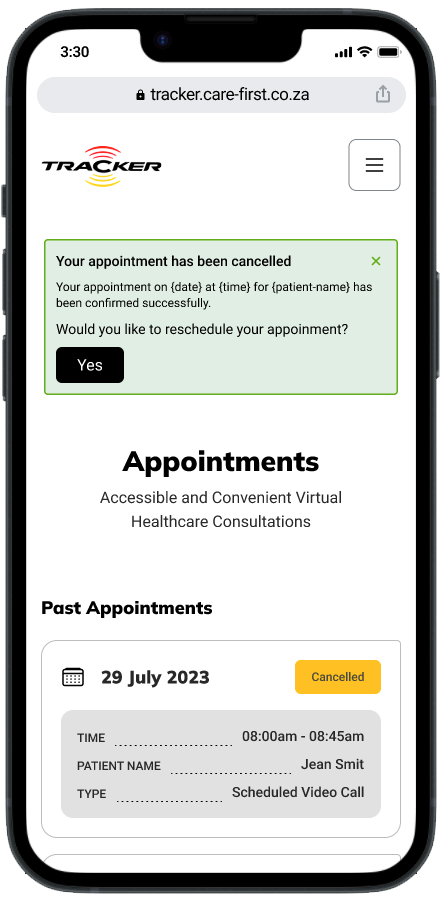This screenshot has width=440, height=900.
Task: Open the hamburger menu
Action: 374,165
